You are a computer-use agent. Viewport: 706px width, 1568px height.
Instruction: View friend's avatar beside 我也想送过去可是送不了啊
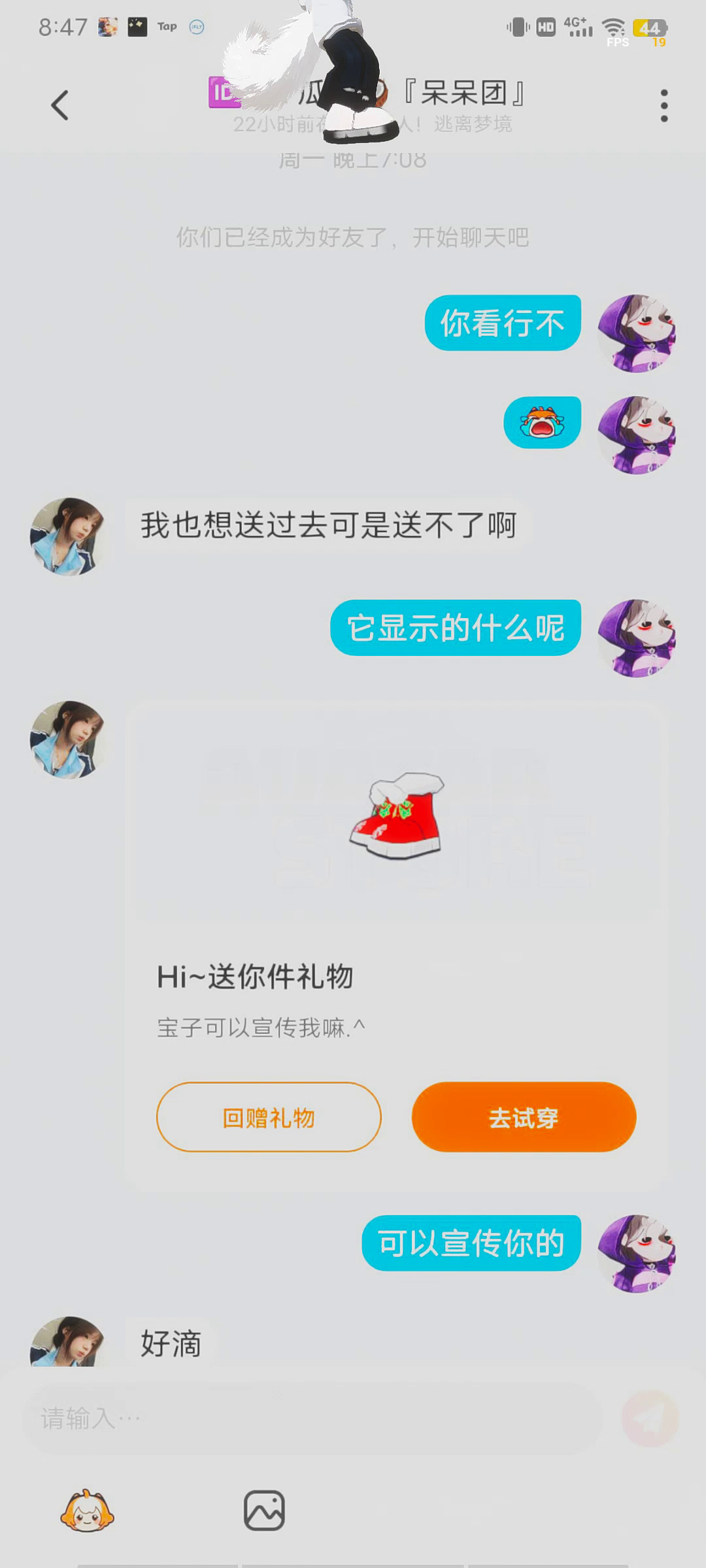point(68,536)
